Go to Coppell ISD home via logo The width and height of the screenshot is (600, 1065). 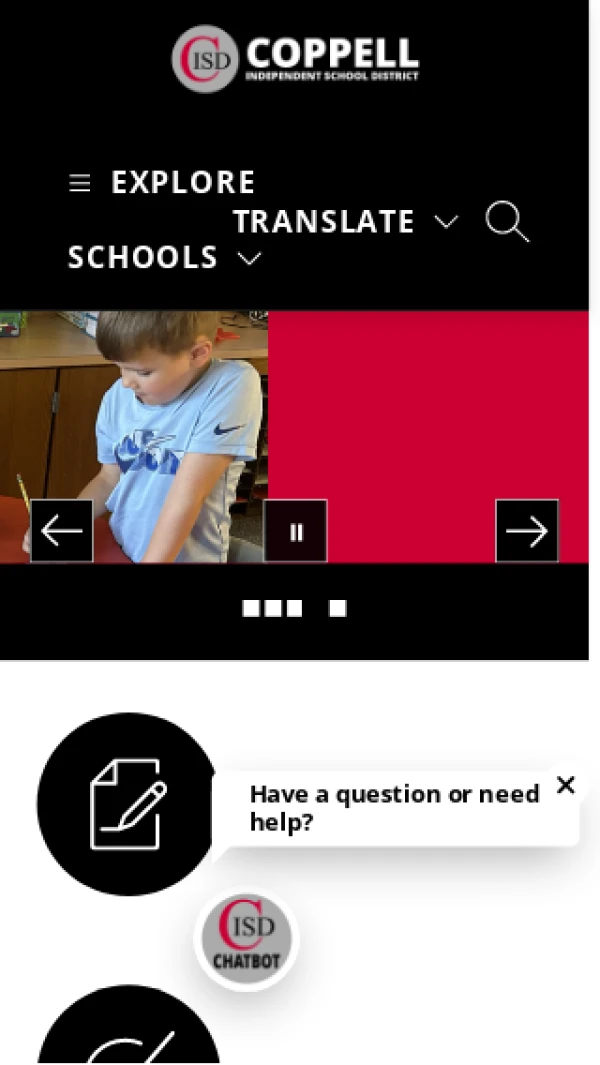click(295, 59)
